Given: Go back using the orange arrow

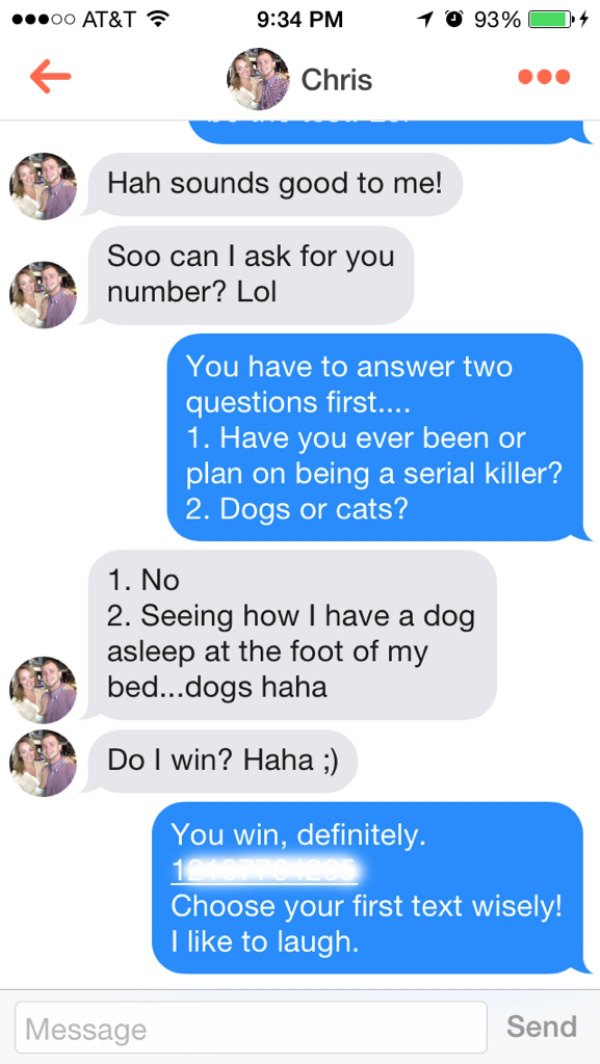Looking at the screenshot, I should point(51,77).
